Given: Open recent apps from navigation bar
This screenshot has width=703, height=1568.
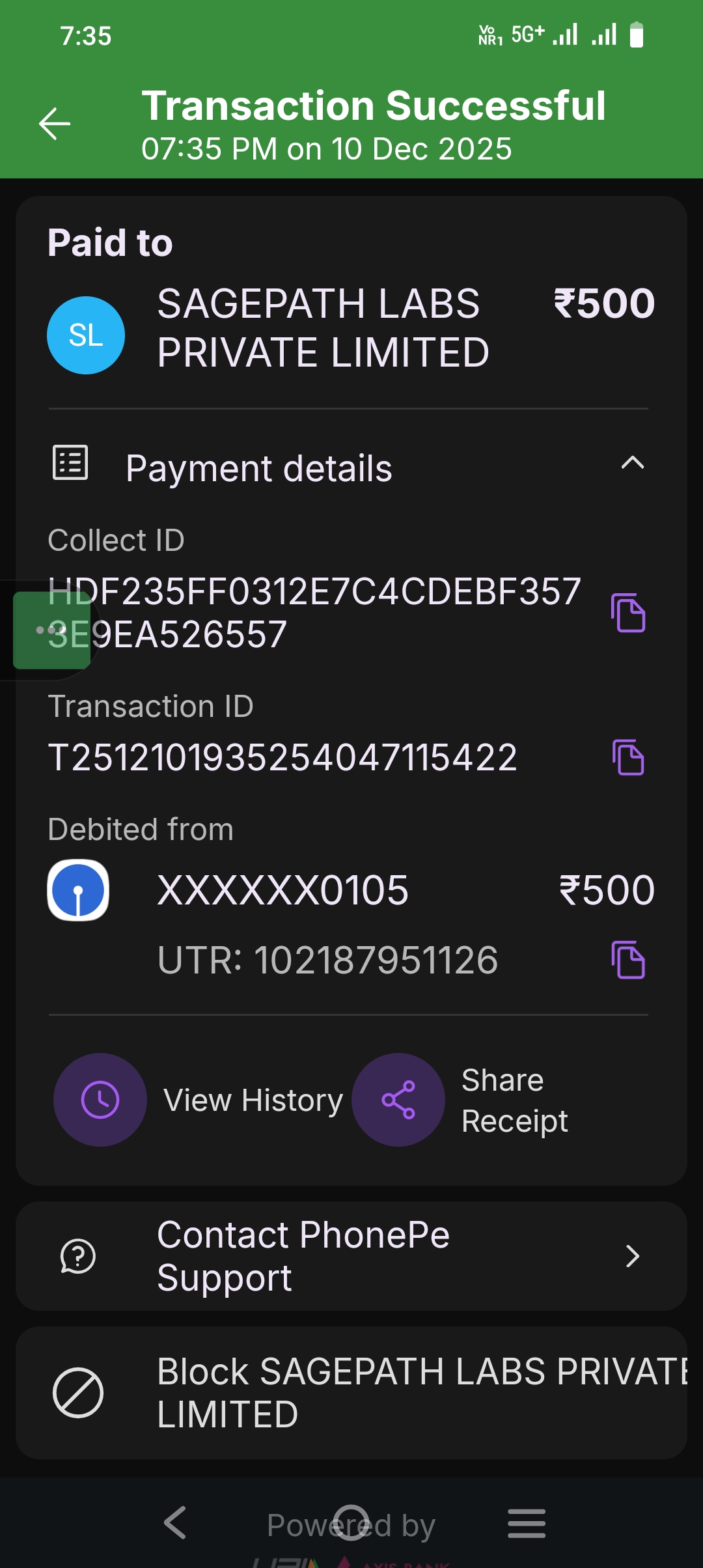Looking at the screenshot, I should (x=526, y=1523).
